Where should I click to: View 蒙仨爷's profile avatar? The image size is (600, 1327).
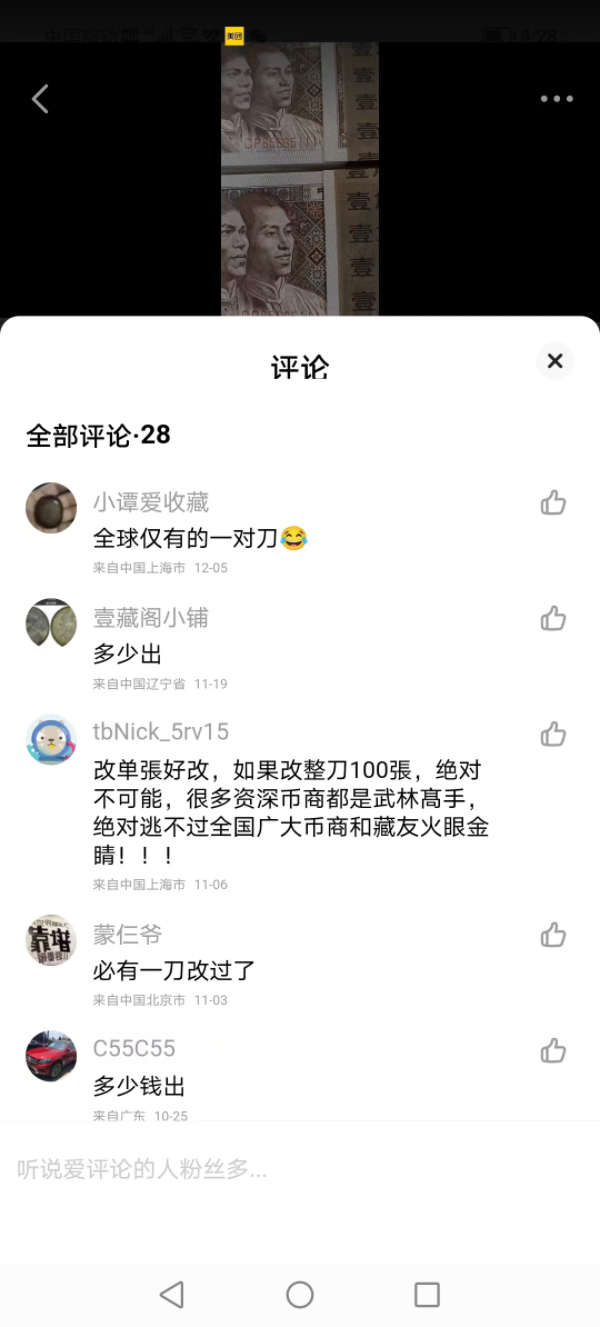[51, 940]
